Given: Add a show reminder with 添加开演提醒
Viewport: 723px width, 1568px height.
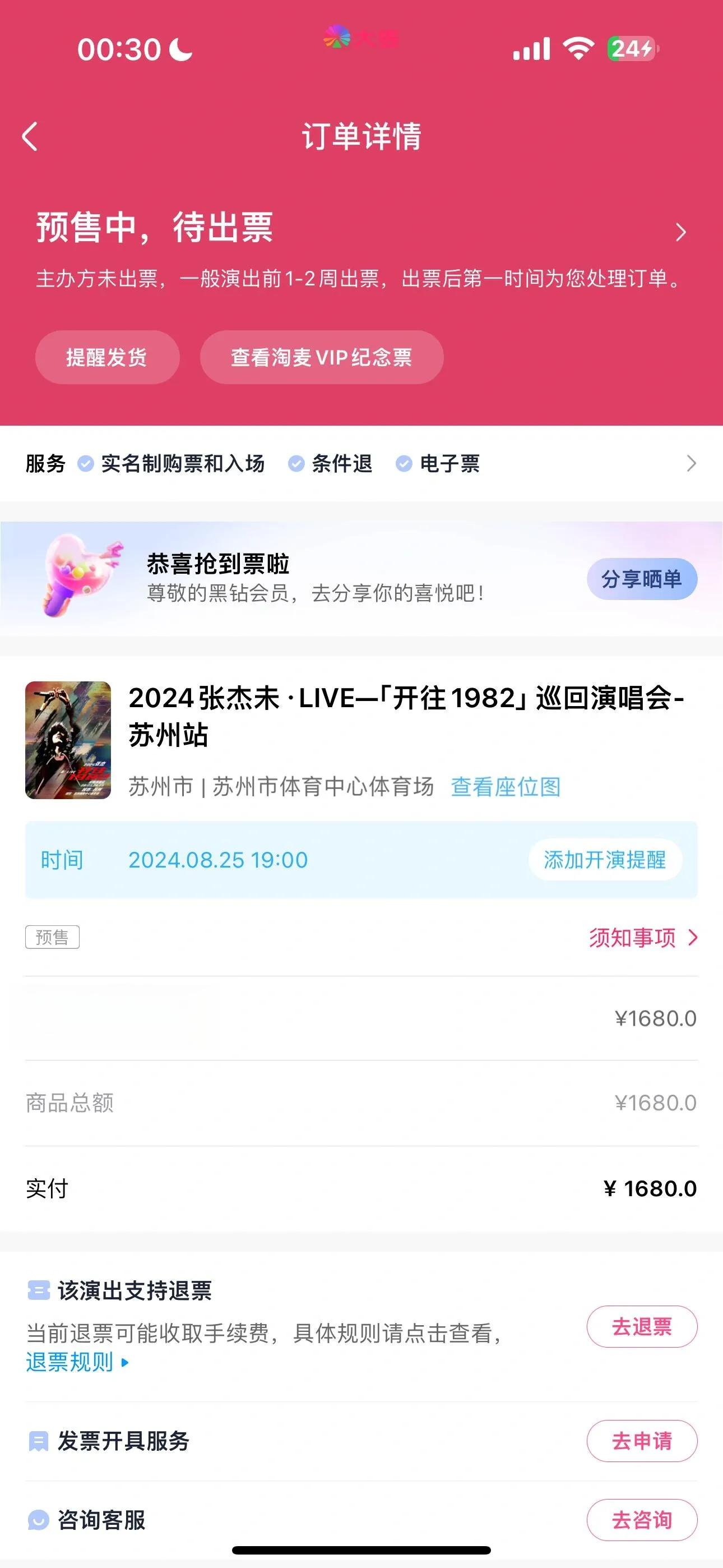Looking at the screenshot, I should (604, 860).
